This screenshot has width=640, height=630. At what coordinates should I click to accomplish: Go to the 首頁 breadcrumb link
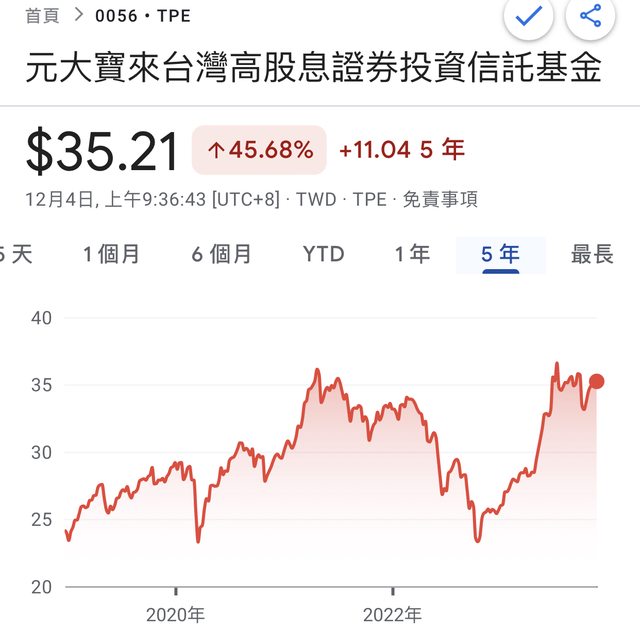[x=43, y=16]
